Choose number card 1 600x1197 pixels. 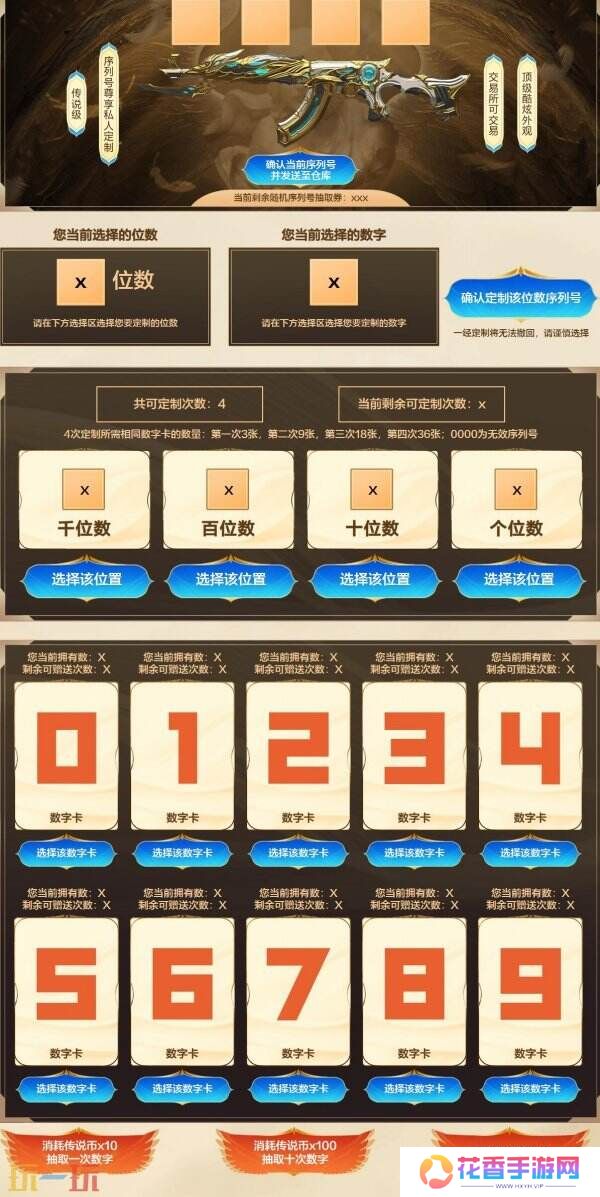182,853
